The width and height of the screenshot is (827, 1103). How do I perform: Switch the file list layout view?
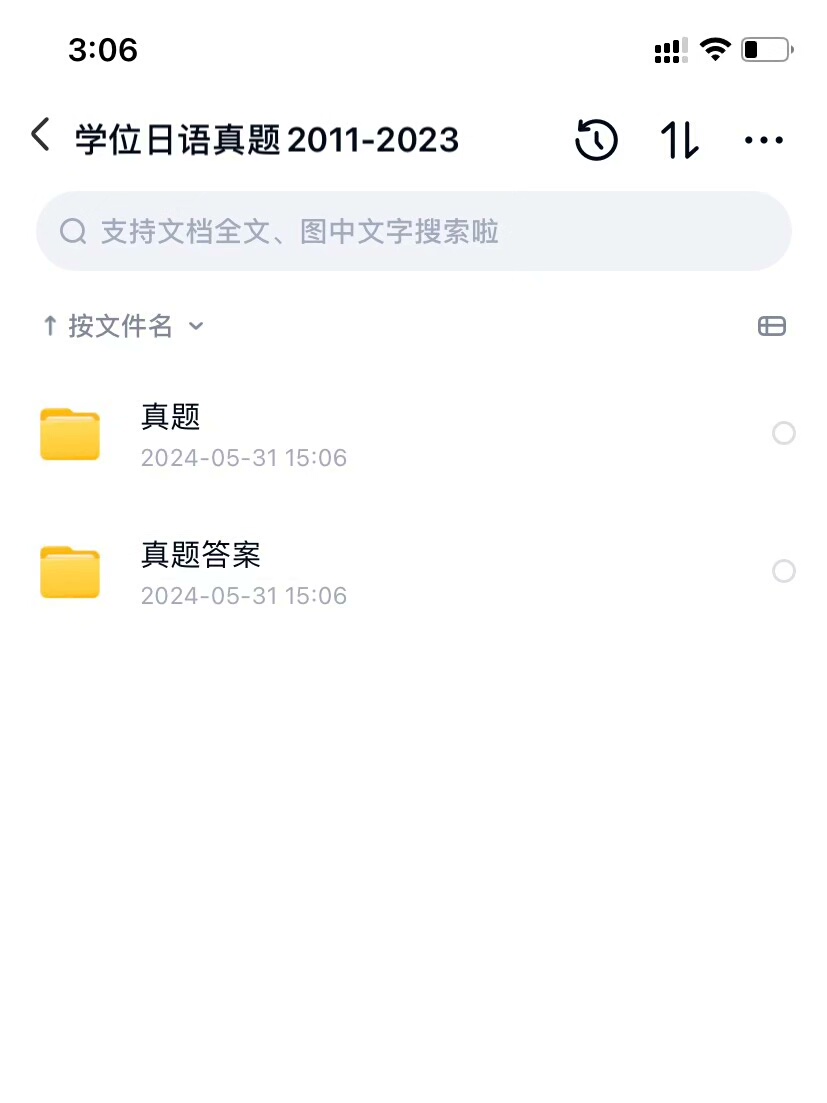[x=772, y=326]
